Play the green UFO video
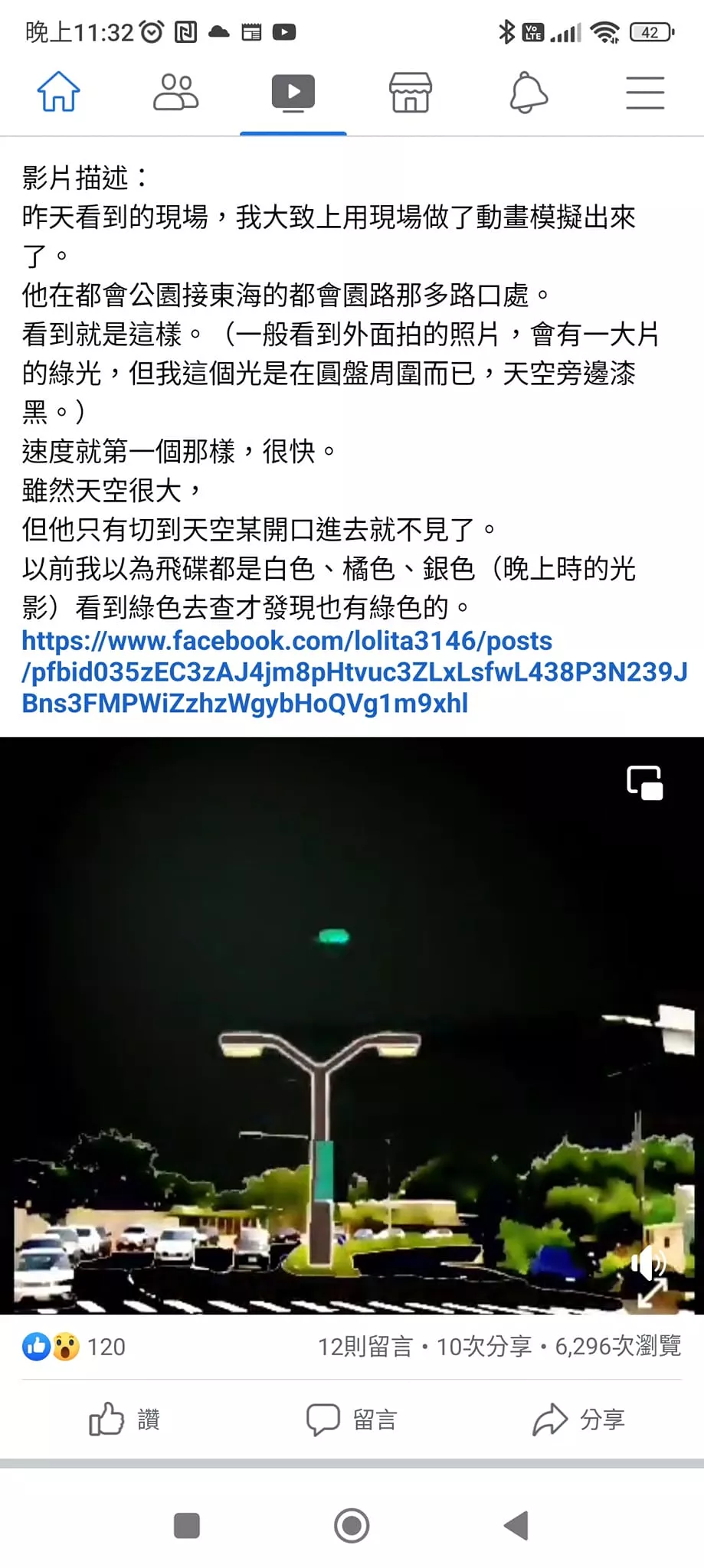704x1568 pixels. 352,1026
